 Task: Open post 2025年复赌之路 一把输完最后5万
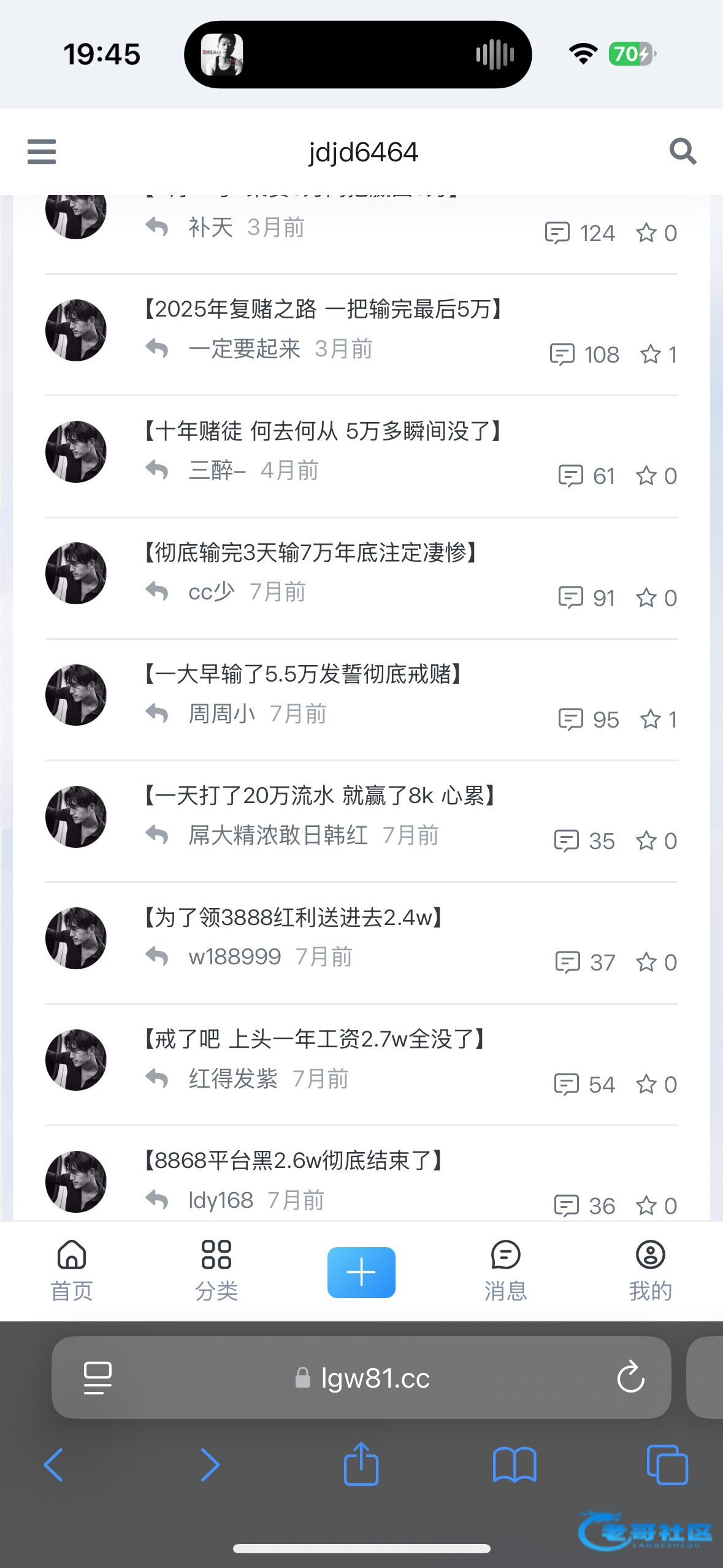[x=323, y=309]
